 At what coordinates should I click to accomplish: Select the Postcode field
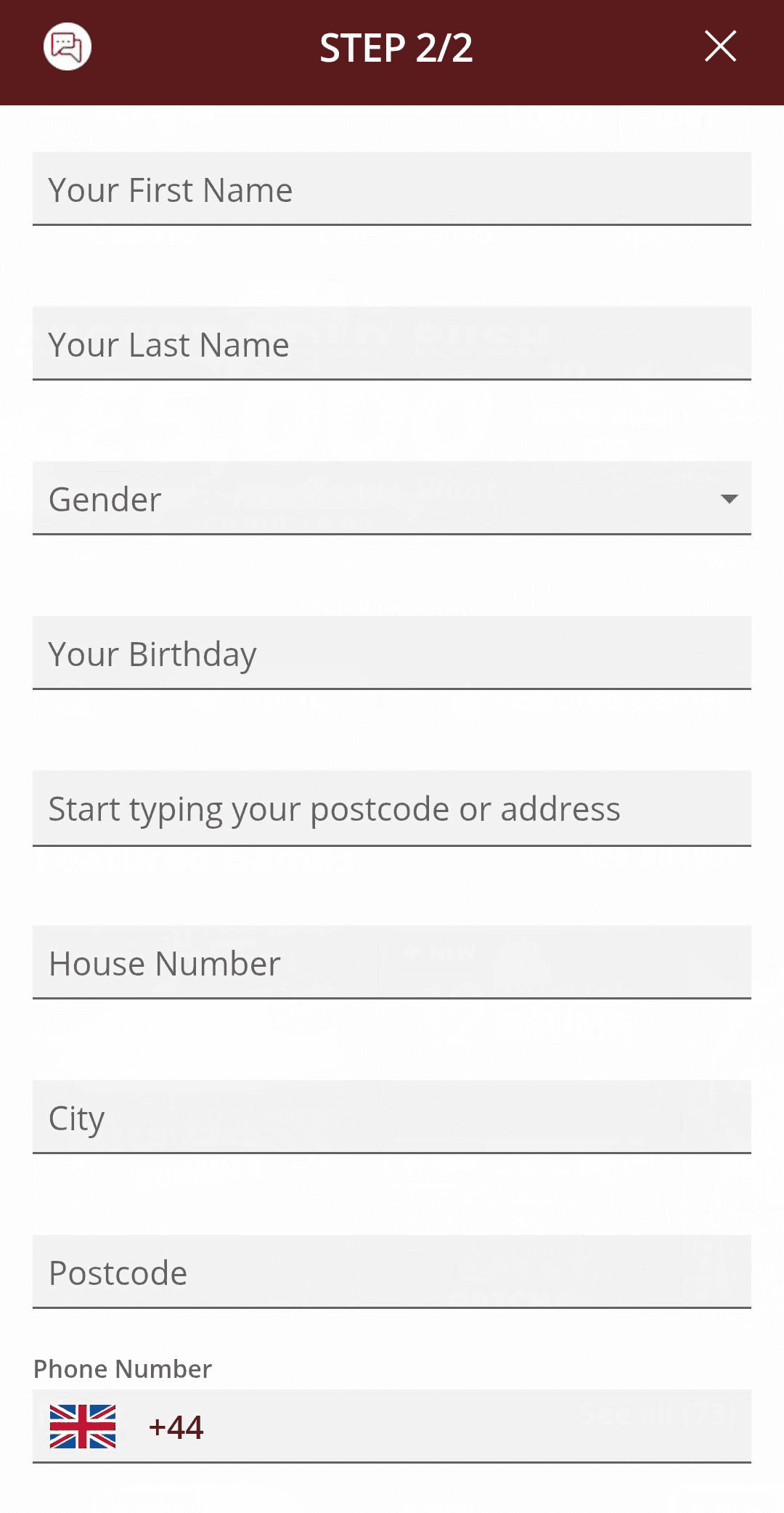(392, 1272)
